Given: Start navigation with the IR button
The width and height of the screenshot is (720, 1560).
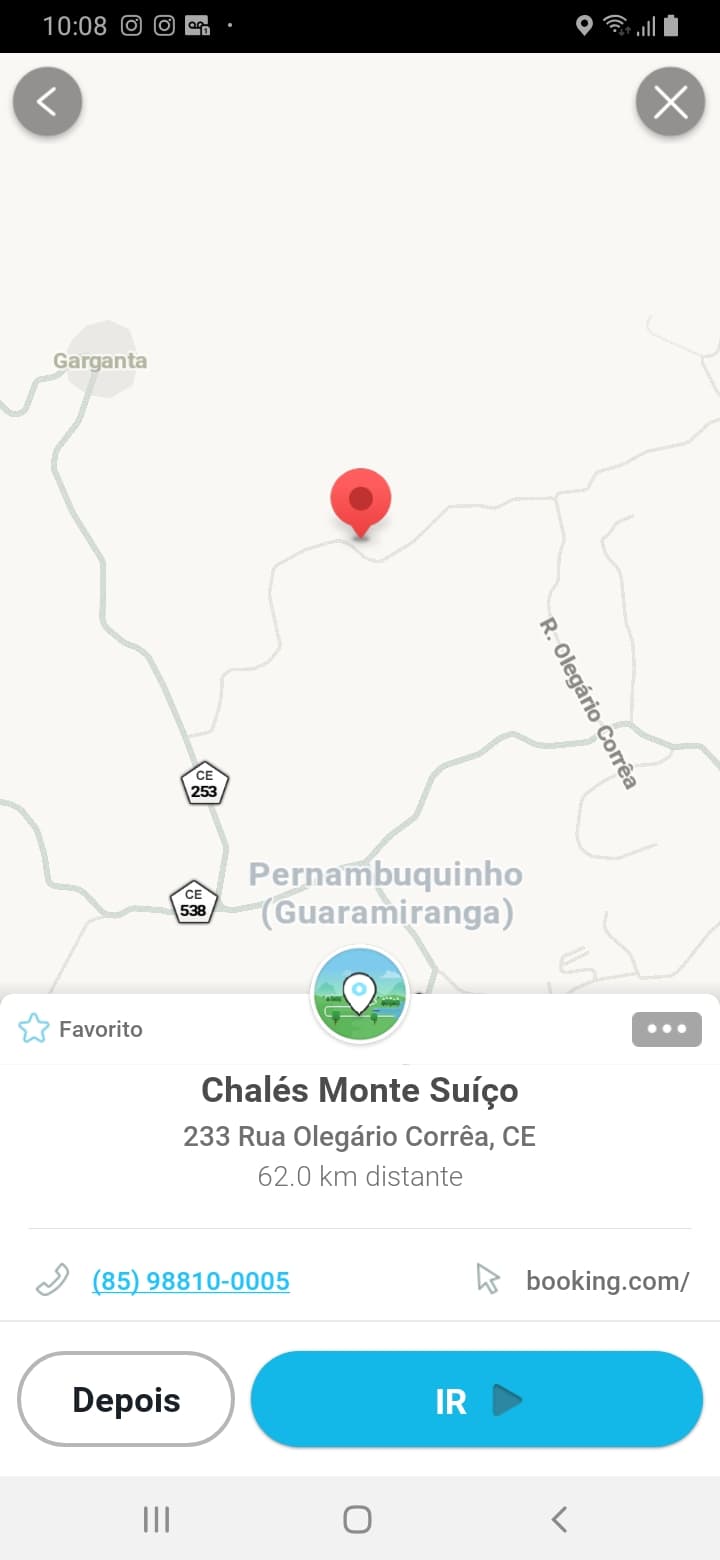Looking at the screenshot, I should click(x=476, y=1400).
